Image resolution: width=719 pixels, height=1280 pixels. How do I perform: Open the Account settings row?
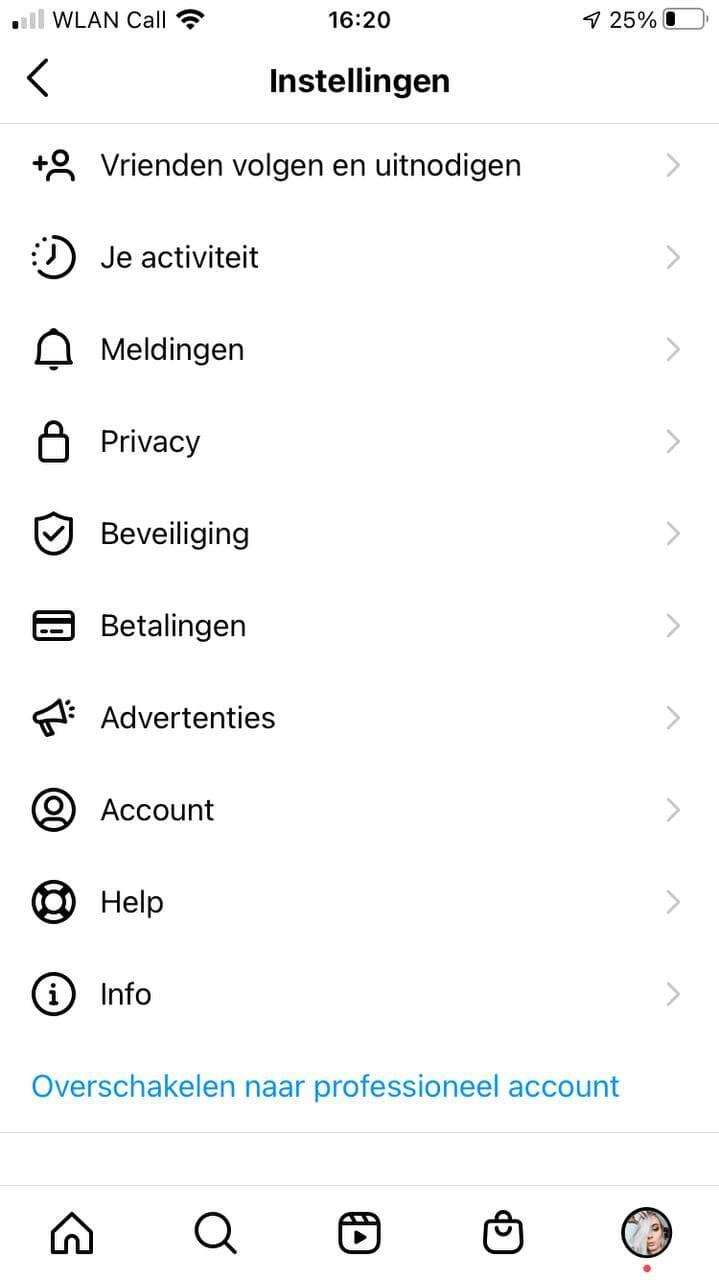click(x=157, y=810)
